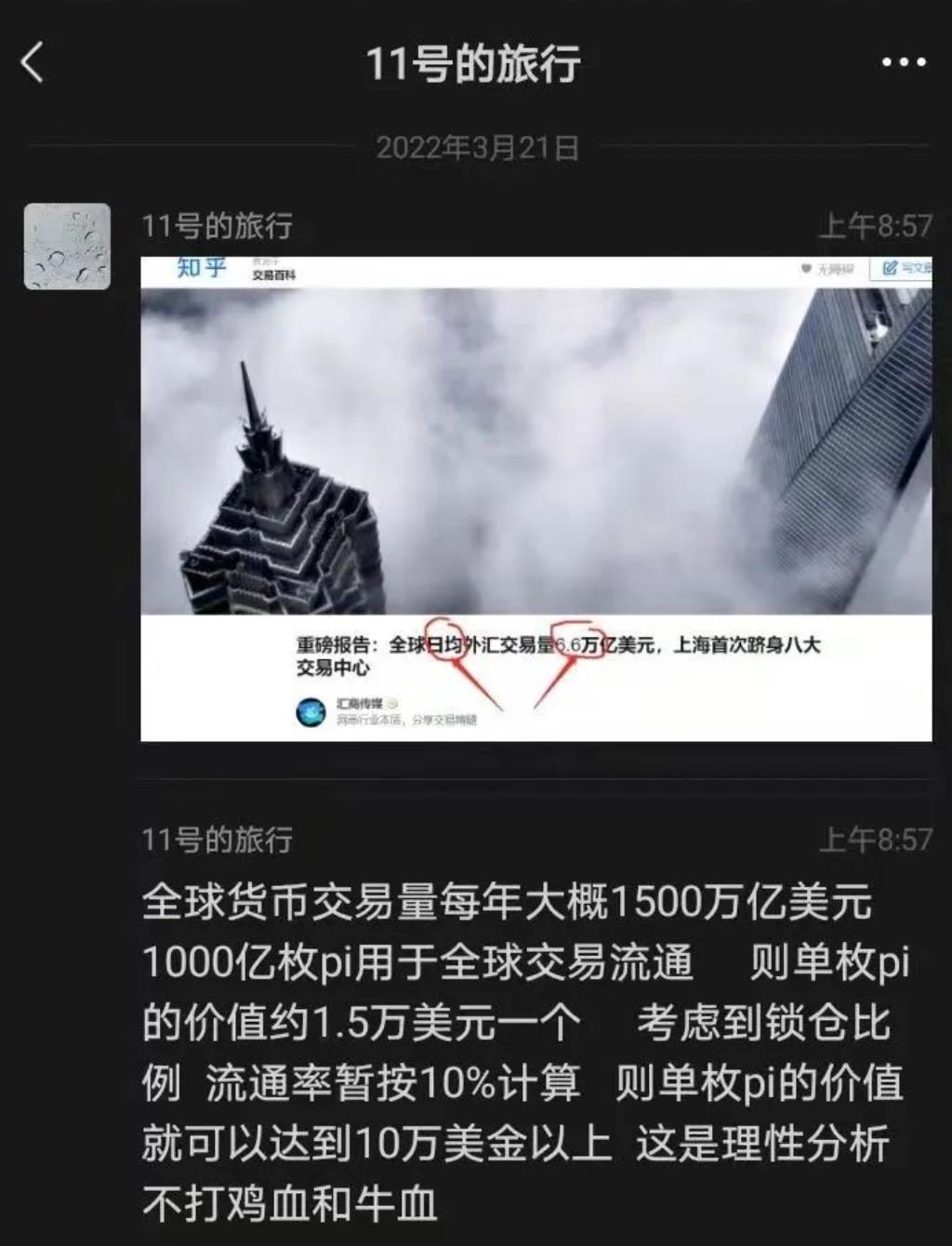Open the shared Zhihu article image

coord(535,498)
